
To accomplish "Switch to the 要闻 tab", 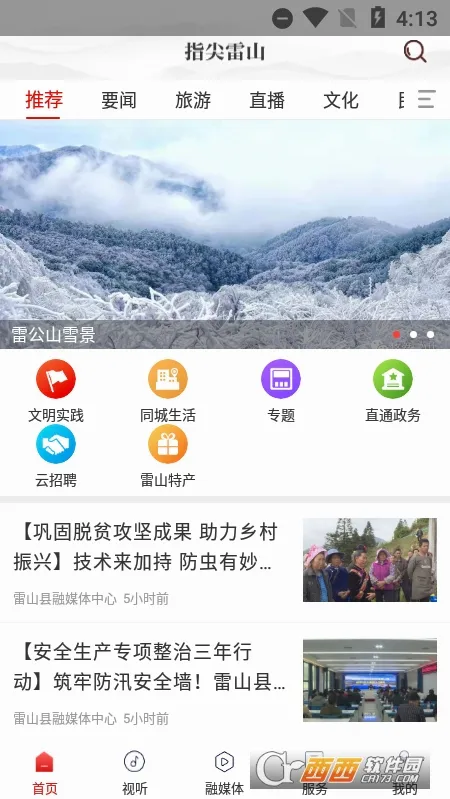I will [119, 100].
